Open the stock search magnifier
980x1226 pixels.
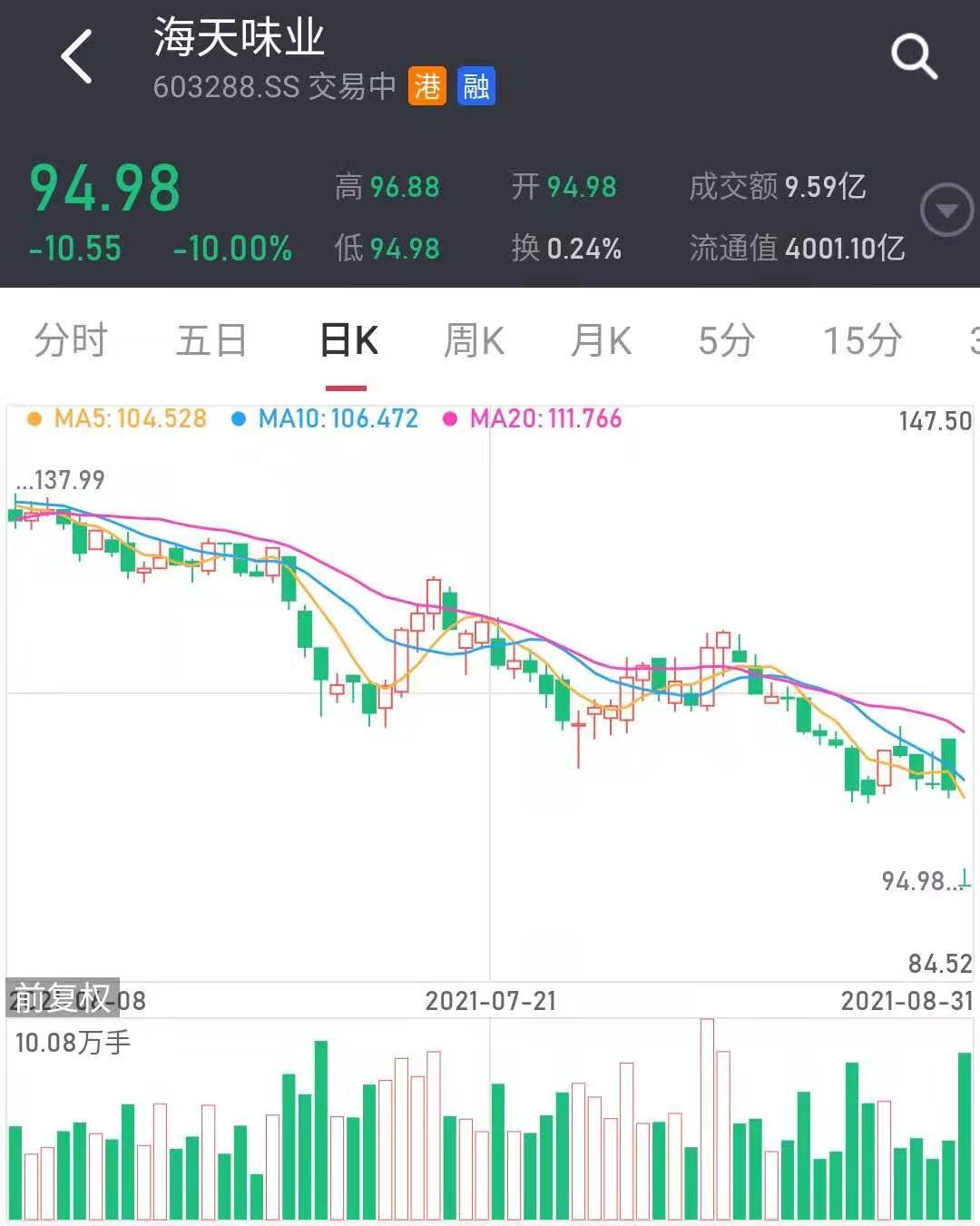tap(913, 56)
